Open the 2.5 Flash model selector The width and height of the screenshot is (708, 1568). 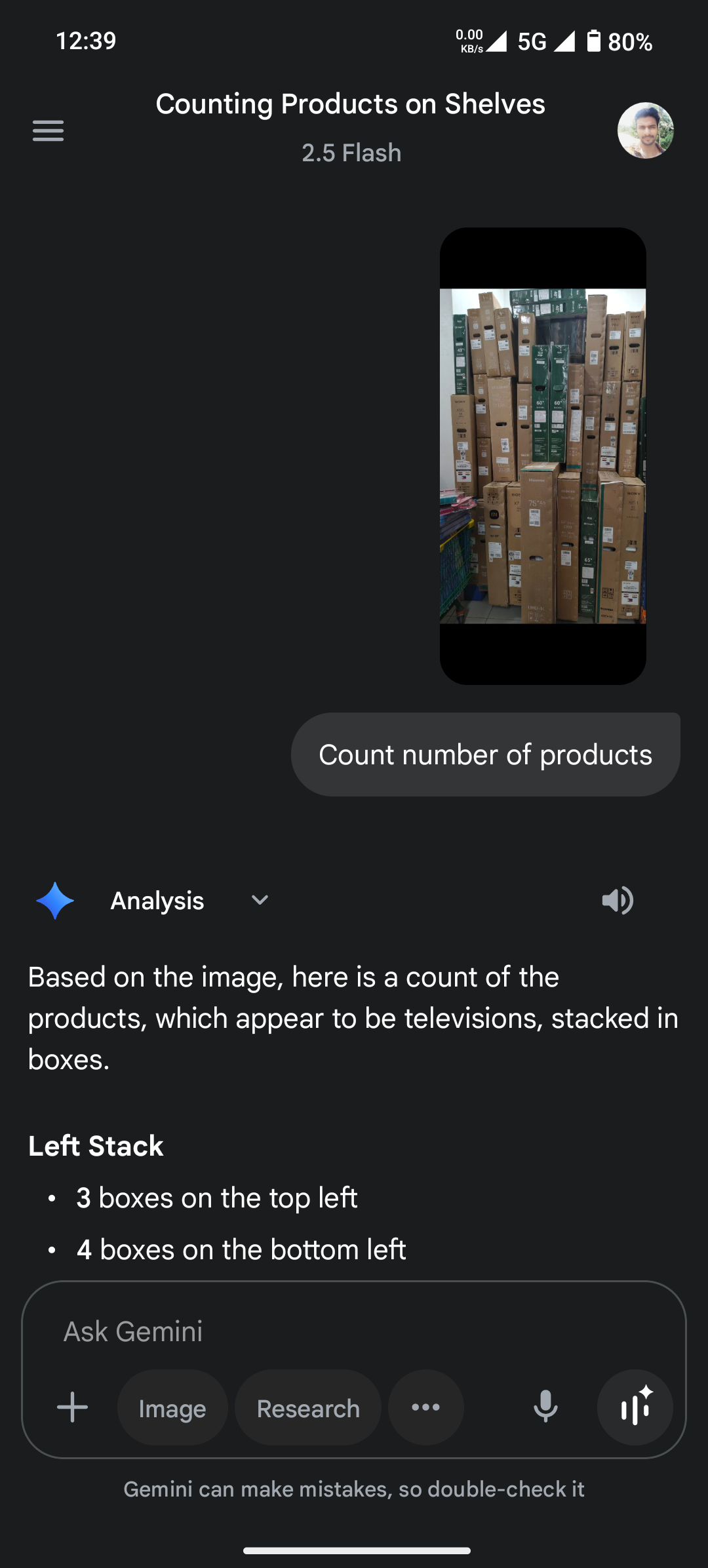351,153
